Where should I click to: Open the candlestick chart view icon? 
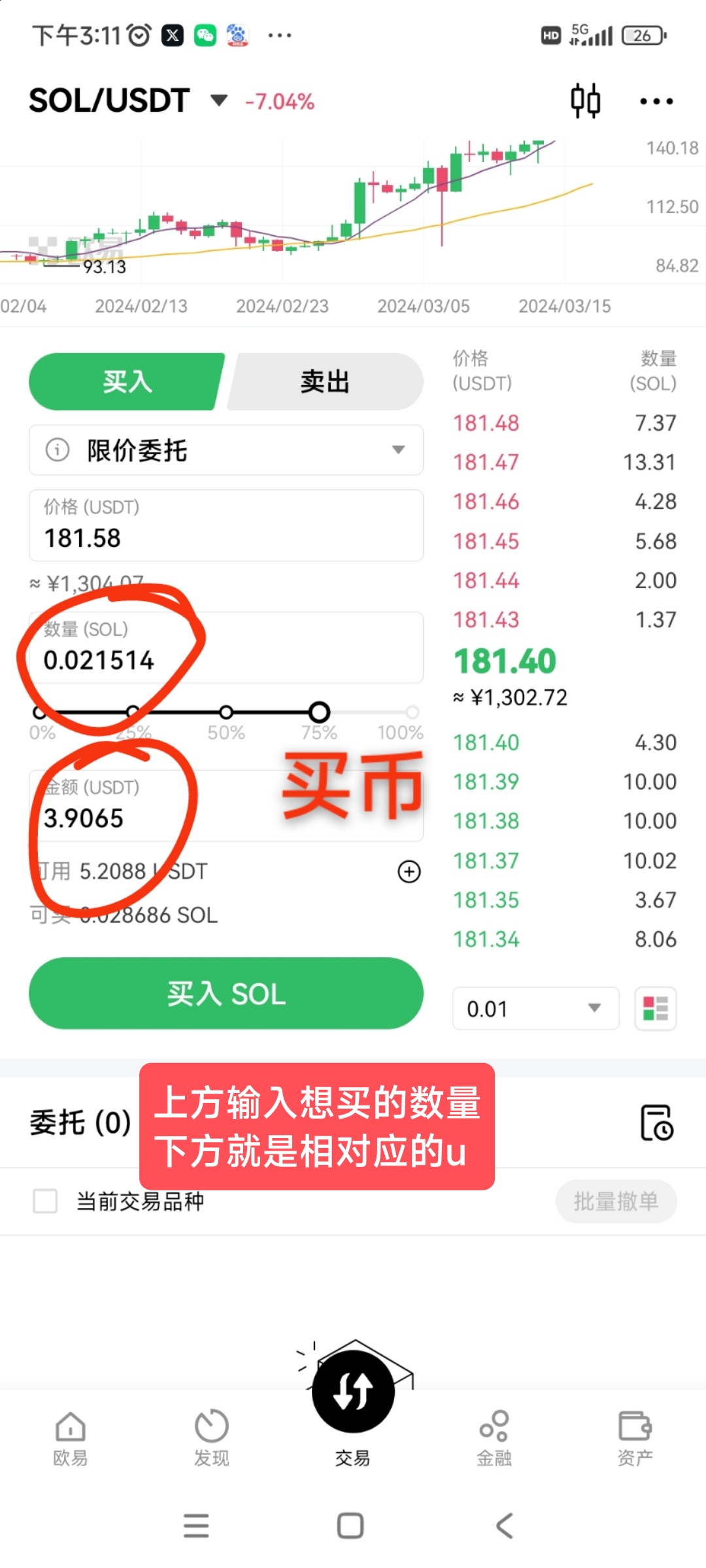pyautogui.click(x=585, y=101)
